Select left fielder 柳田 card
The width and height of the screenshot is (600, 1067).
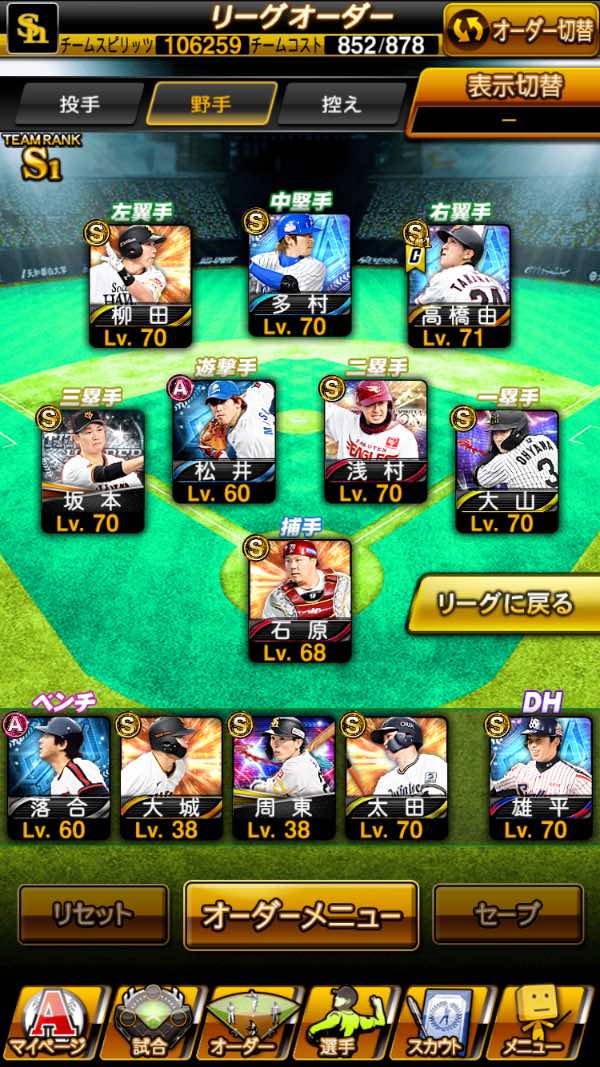pos(141,286)
